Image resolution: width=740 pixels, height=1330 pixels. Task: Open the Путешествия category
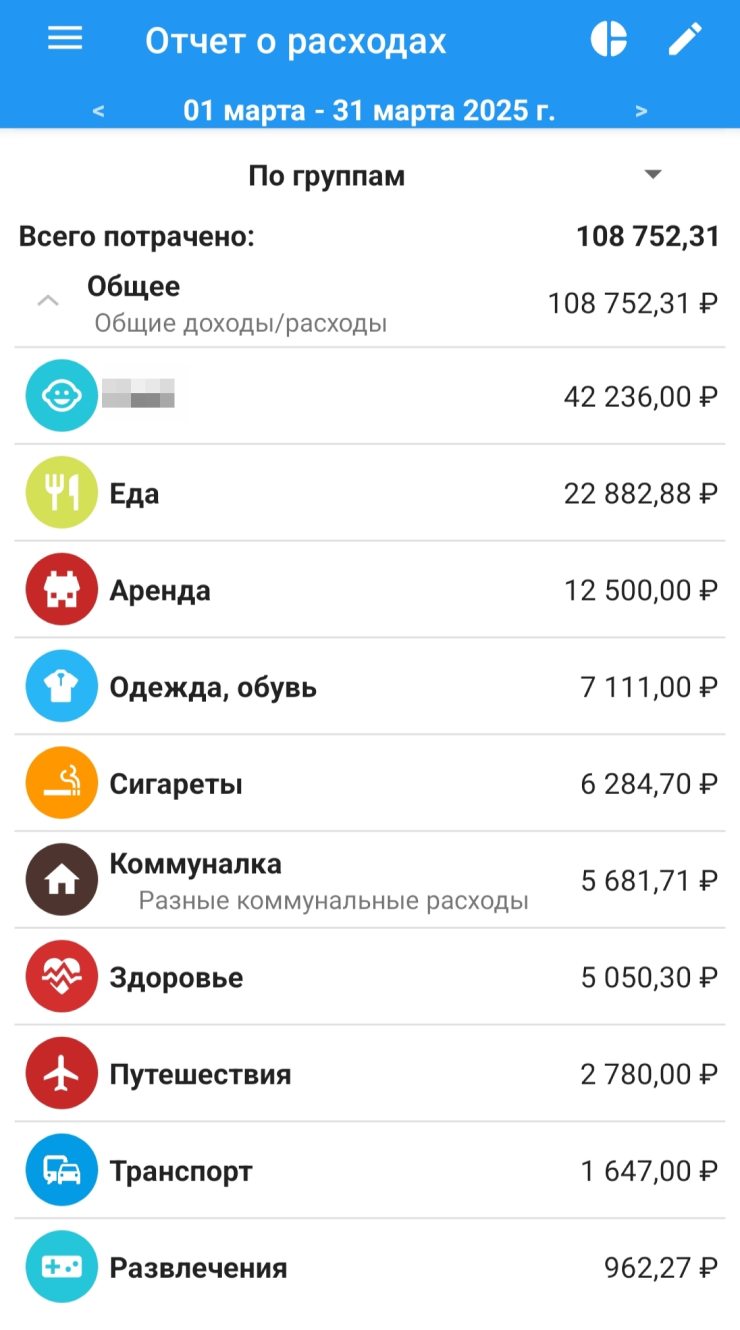[x=370, y=1074]
